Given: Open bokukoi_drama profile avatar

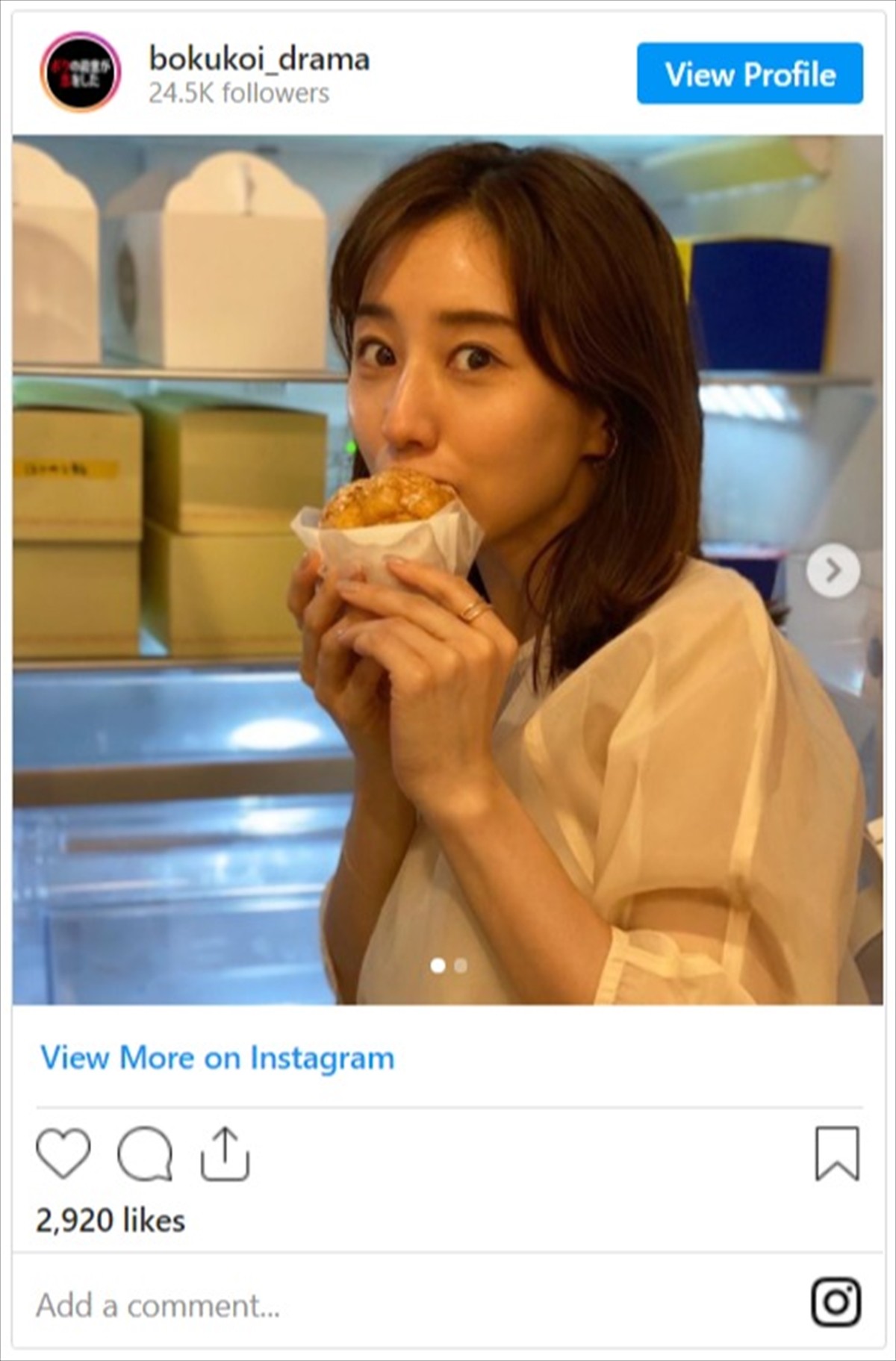Looking at the screenshot, I should 80,72.
